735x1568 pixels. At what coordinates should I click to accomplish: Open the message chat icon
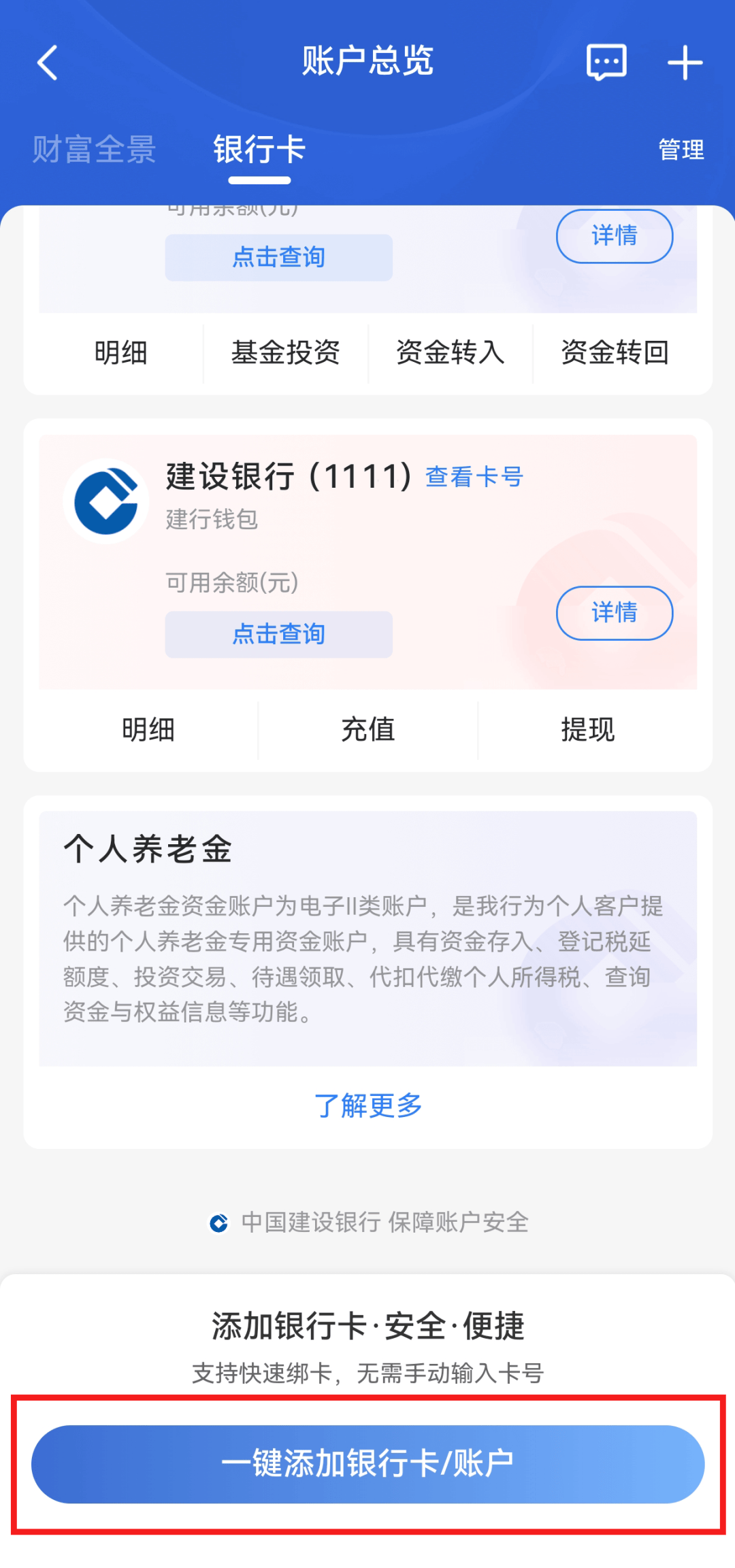point(606,63)
